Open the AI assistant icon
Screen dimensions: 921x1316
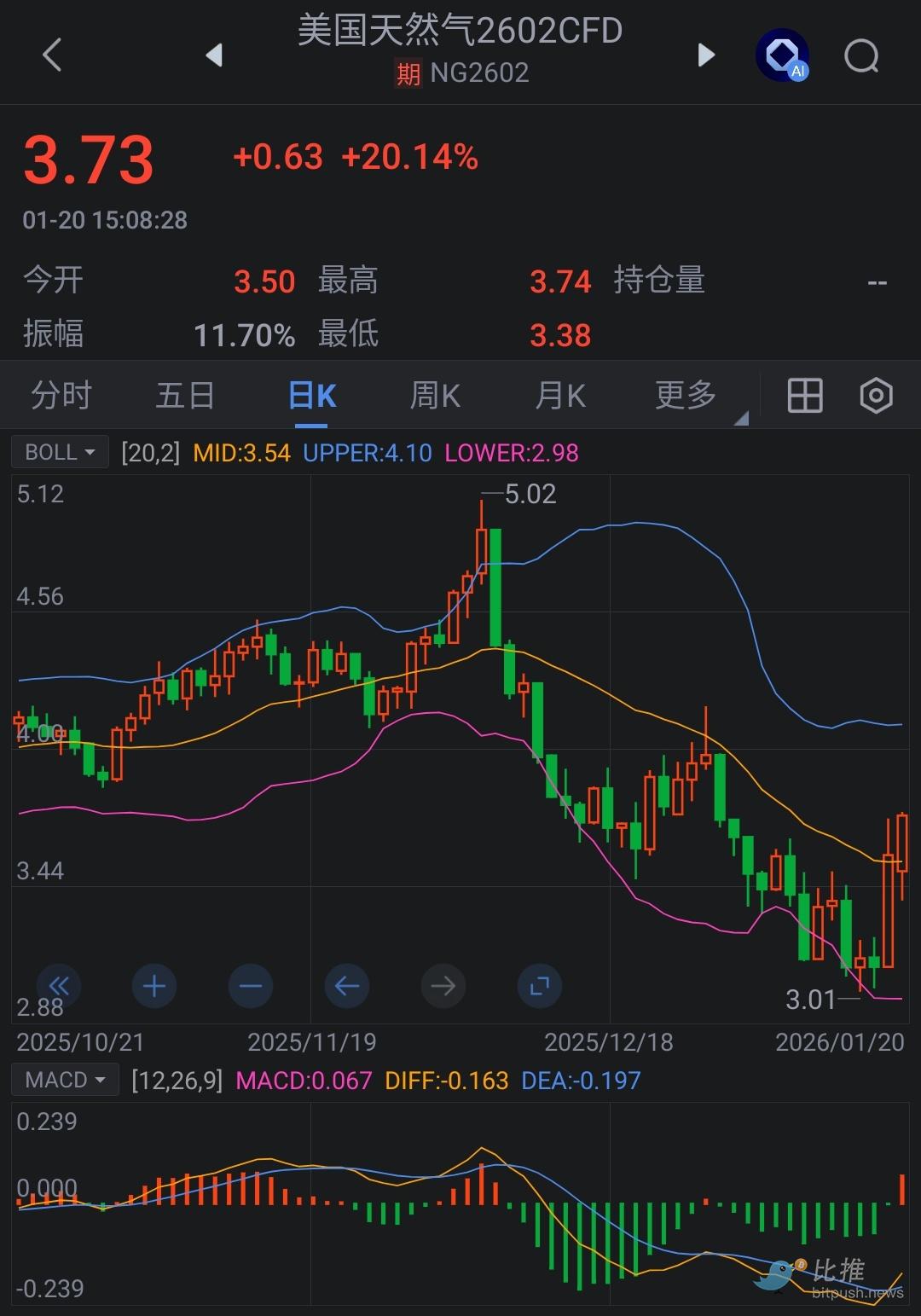(x=782, y=56)
